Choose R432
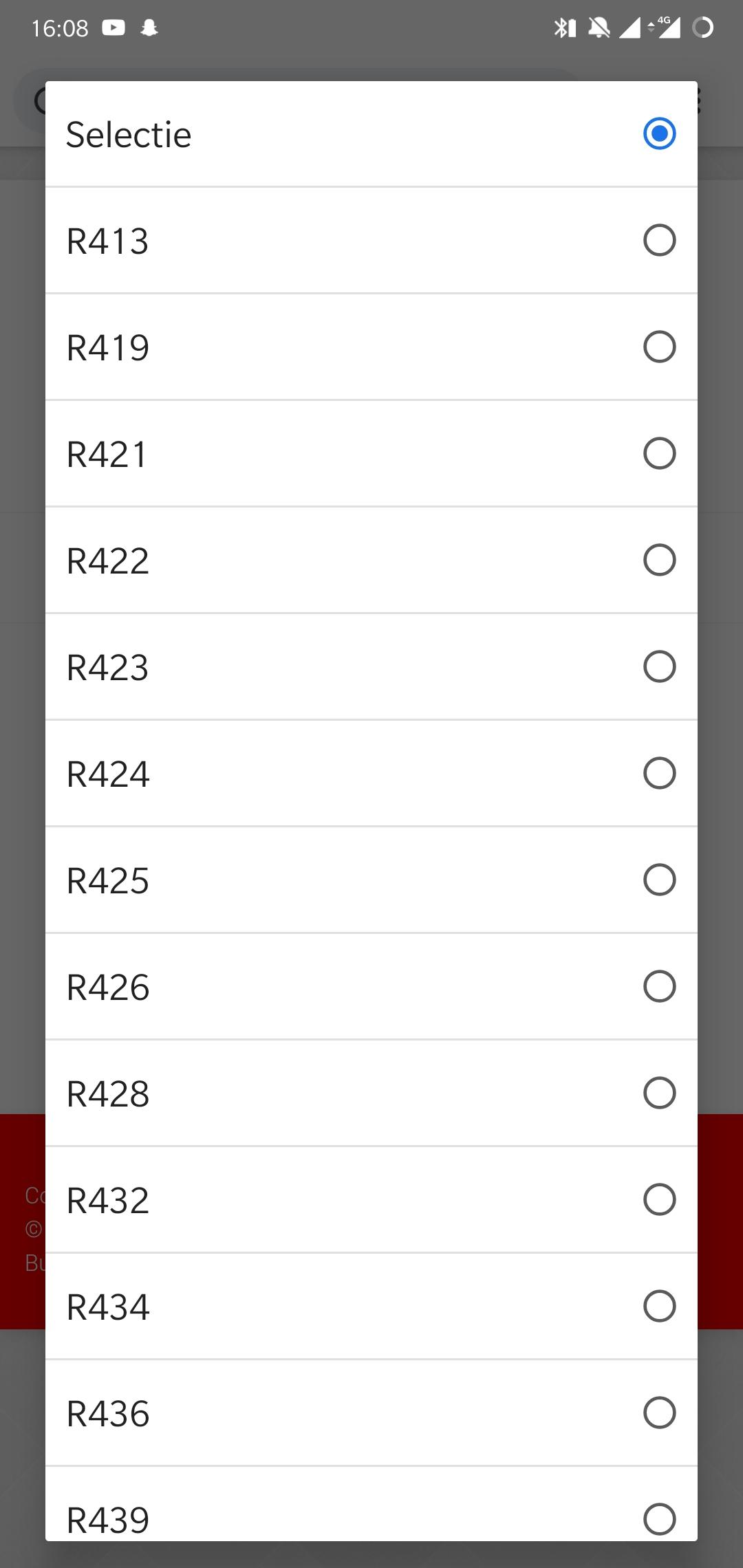The width and height of the screenshot is (743, 1568). (x=371, y=1200)
